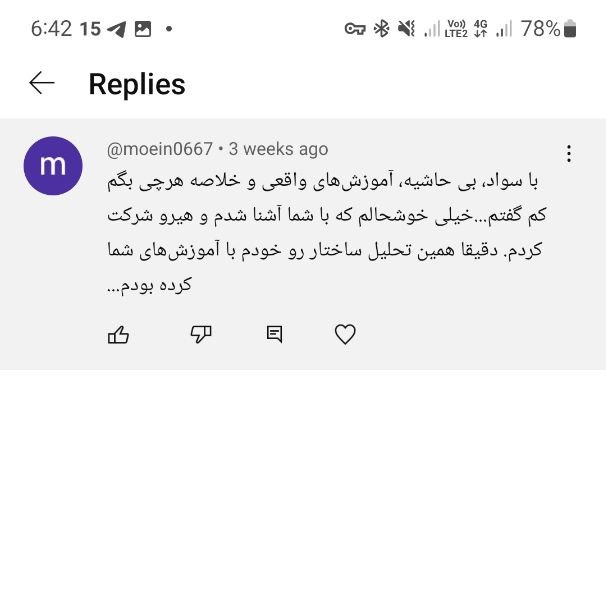Open the @moein0667 profile avatar

click(53, 166)
